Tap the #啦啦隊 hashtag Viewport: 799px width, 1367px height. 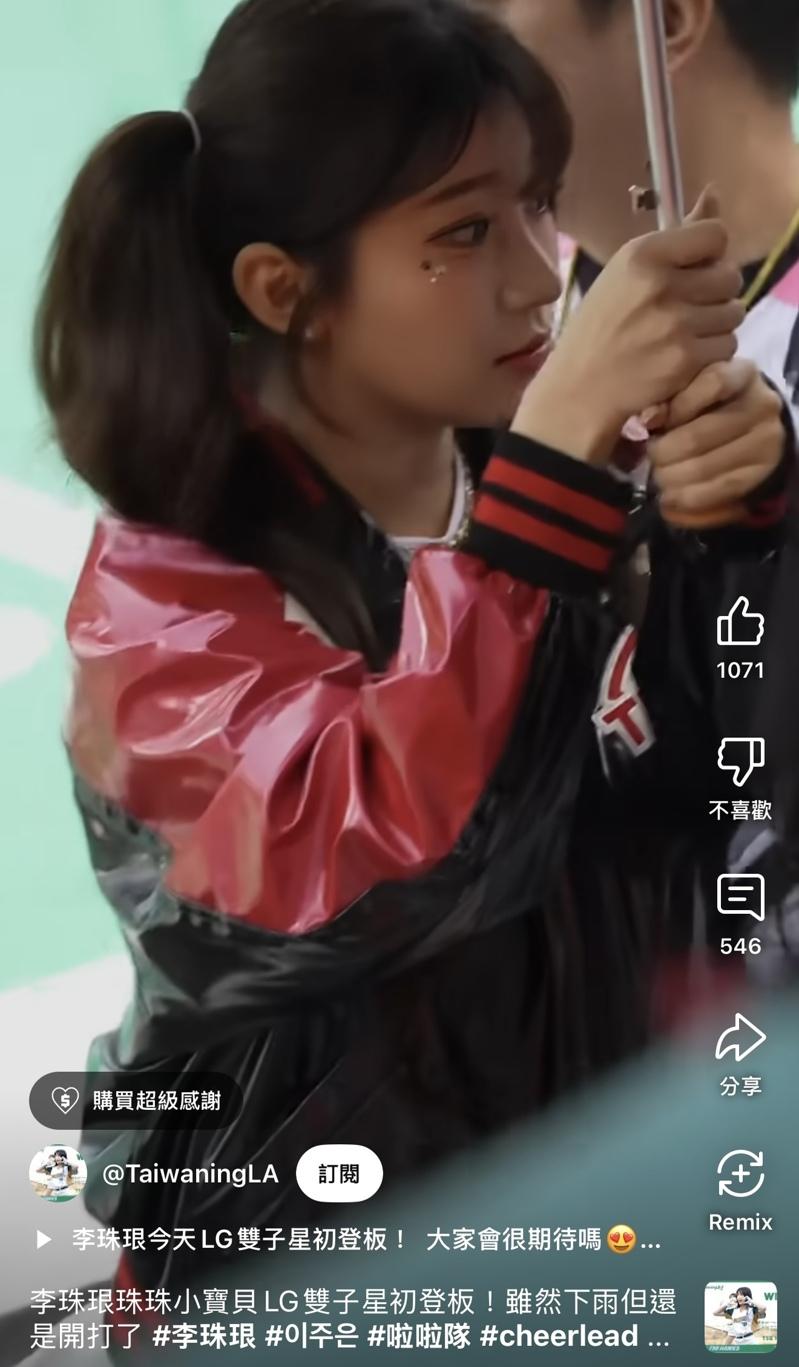(418, 1335)
